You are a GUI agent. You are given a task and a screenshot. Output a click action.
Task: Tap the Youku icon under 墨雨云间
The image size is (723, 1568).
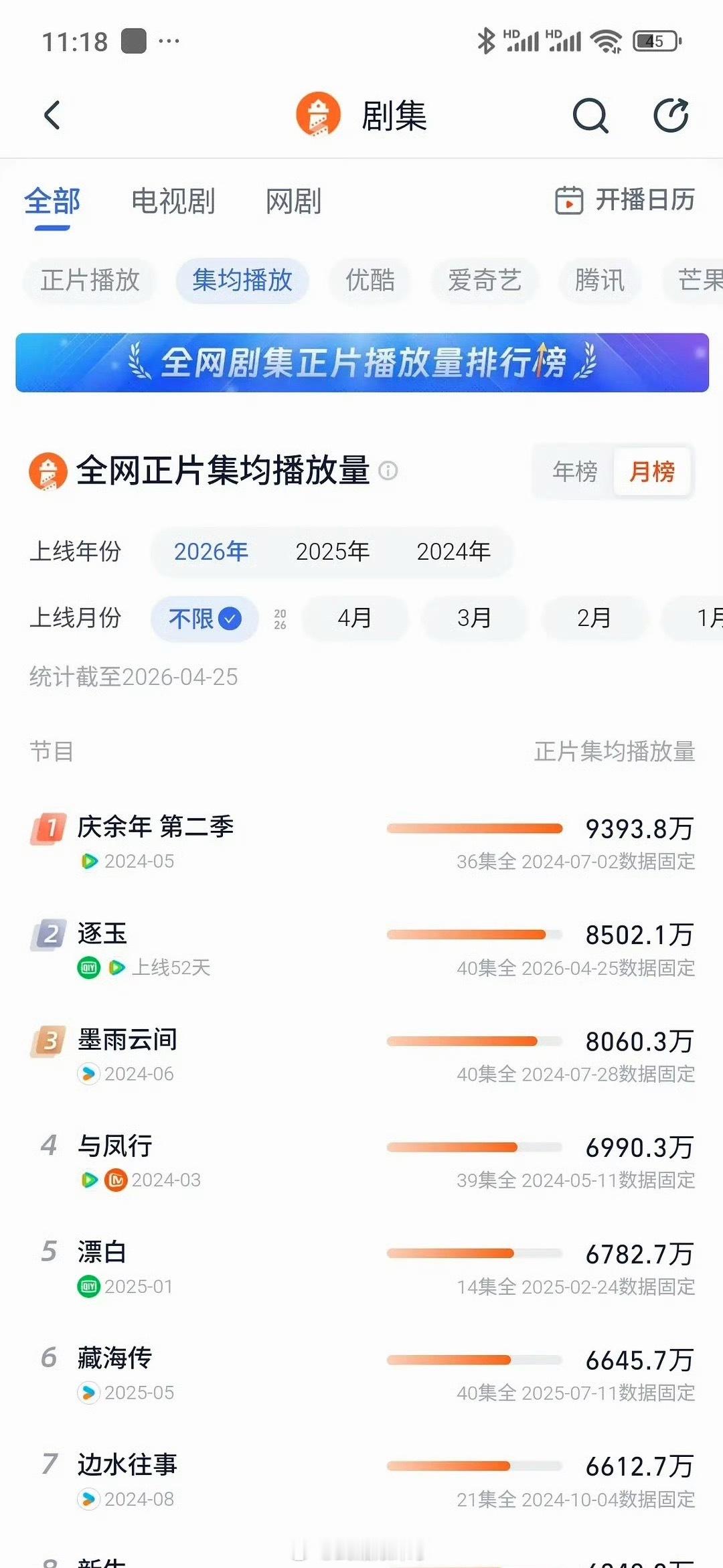(x=89, y=1074)
